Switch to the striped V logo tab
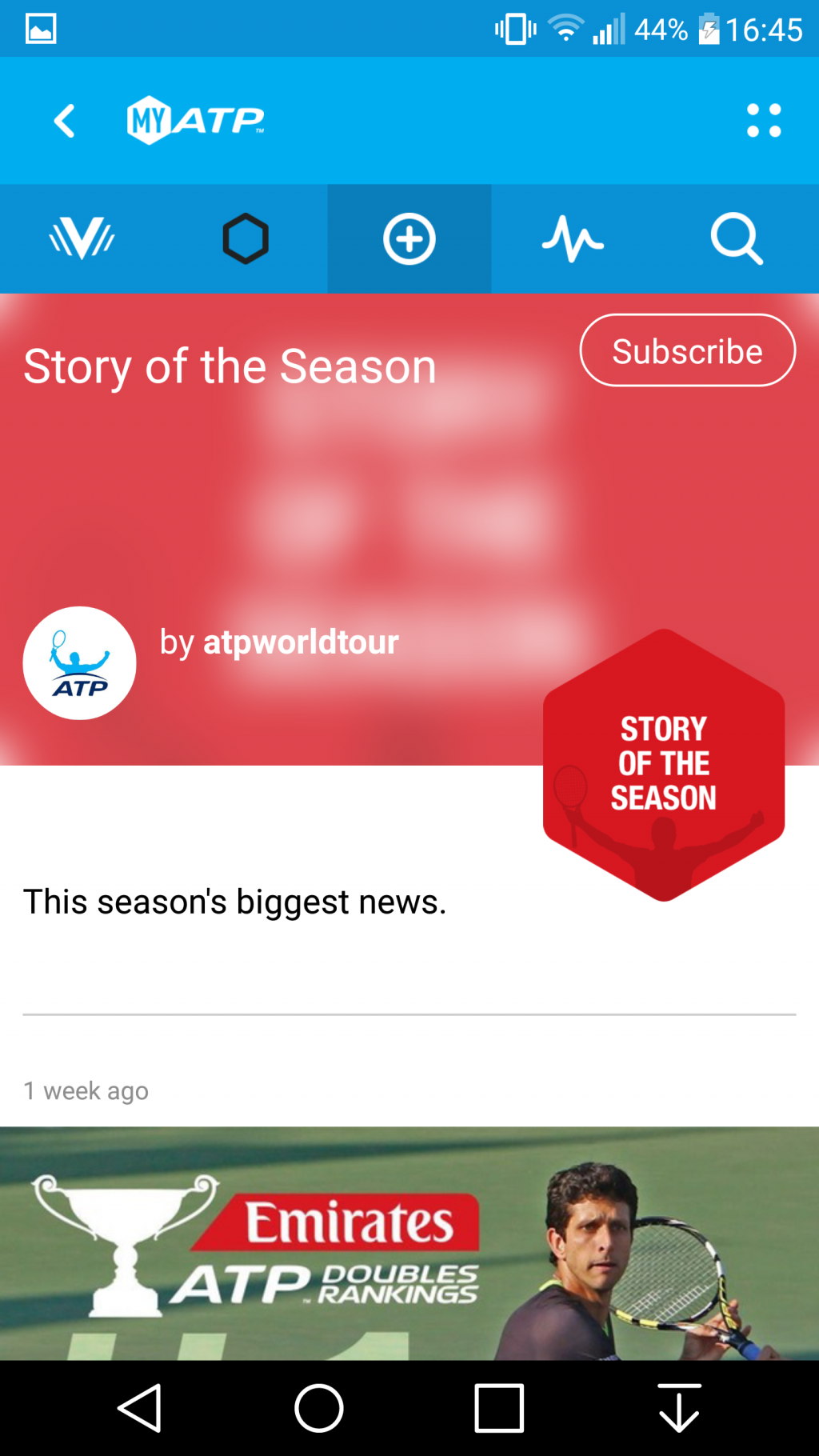Viewport: 819px width, 1456px height. [82, 238]
